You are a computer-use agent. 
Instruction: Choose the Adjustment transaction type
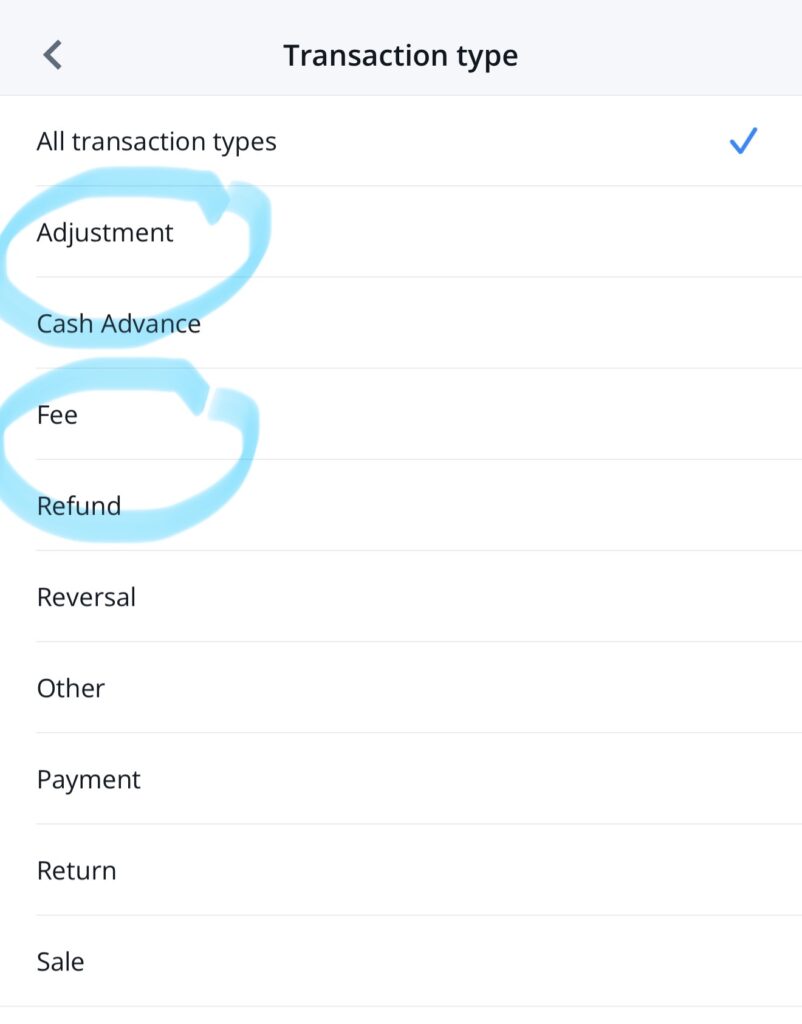click(x=105, y=233)
